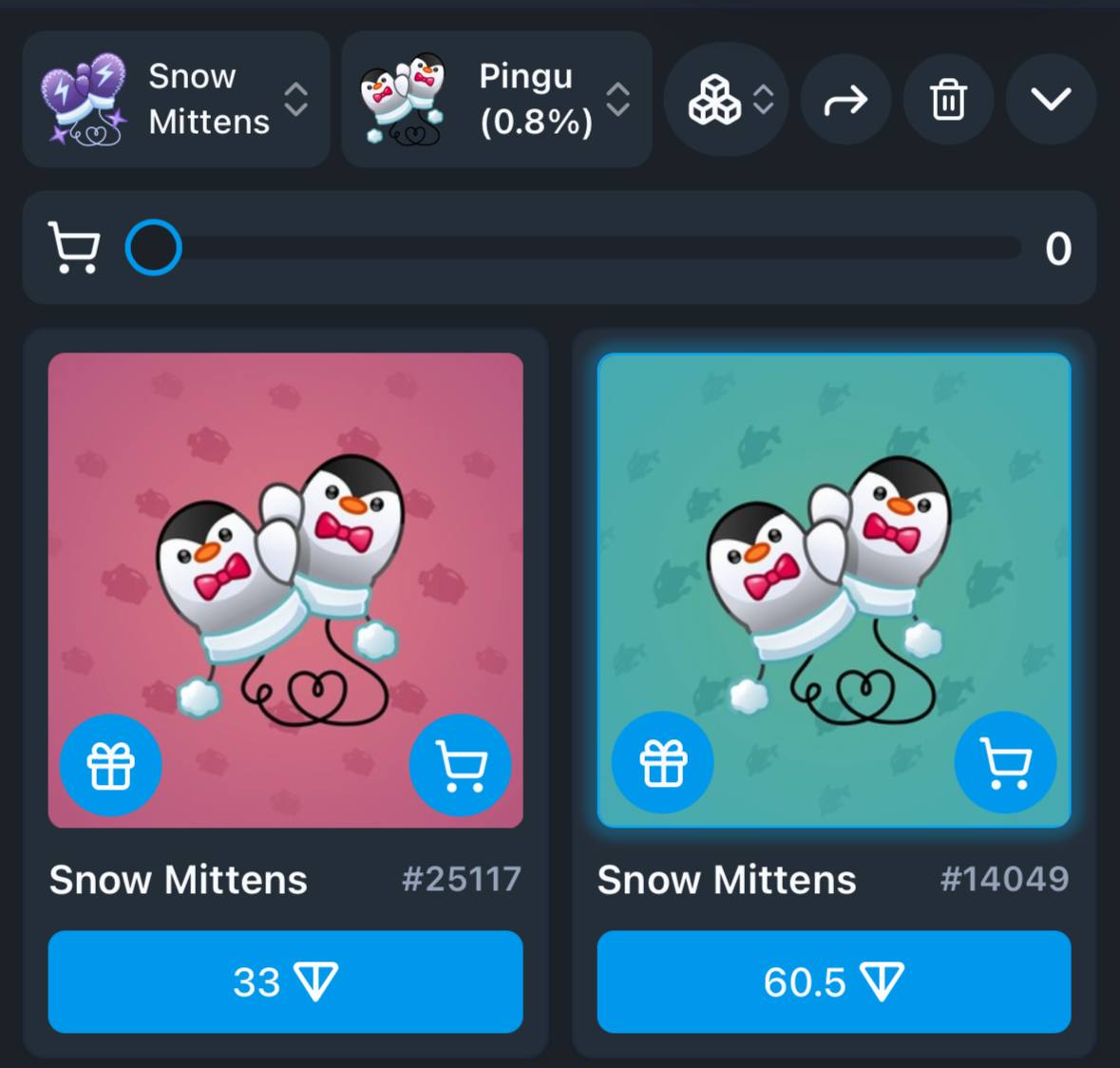Add Snow Mittens #14049 to cart
1120x1068 pixels.
[x=1005, y=762]
